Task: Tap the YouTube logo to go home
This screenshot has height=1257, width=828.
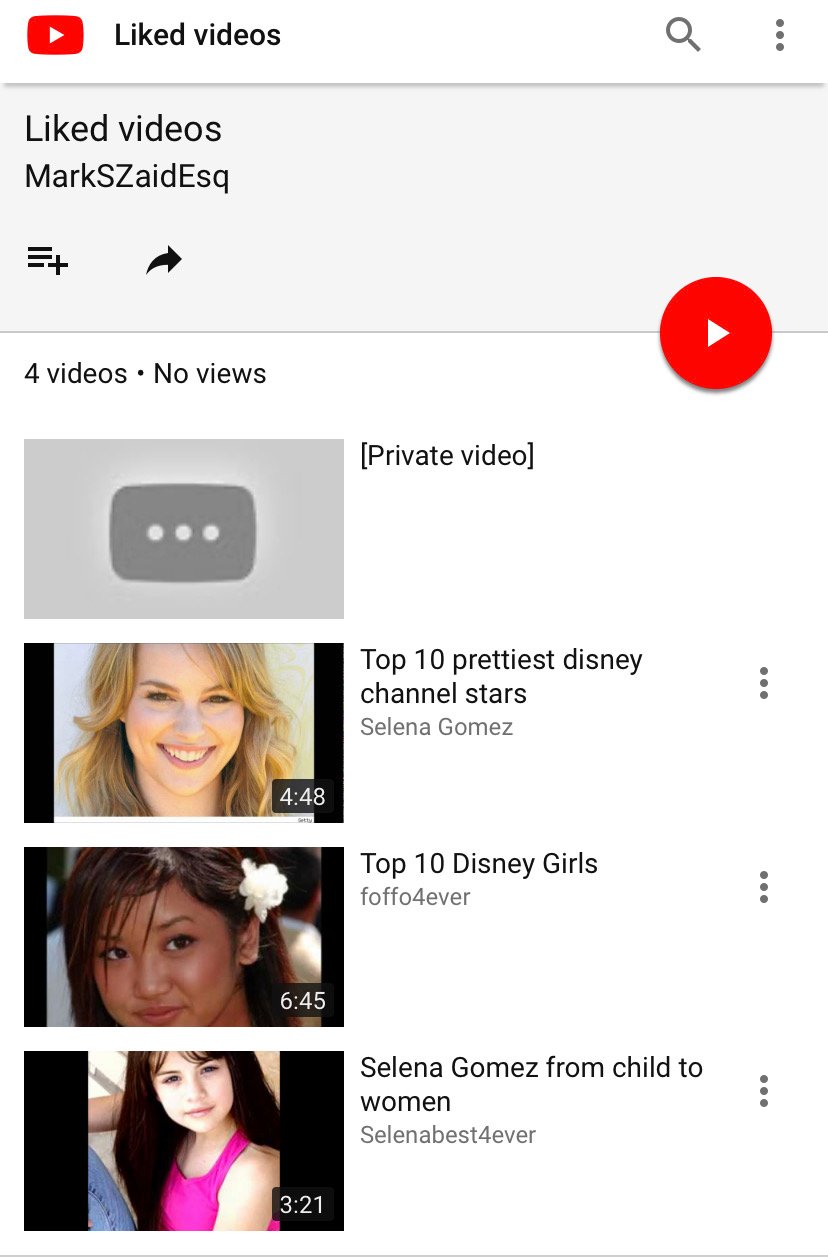Action: coord(55,36)
